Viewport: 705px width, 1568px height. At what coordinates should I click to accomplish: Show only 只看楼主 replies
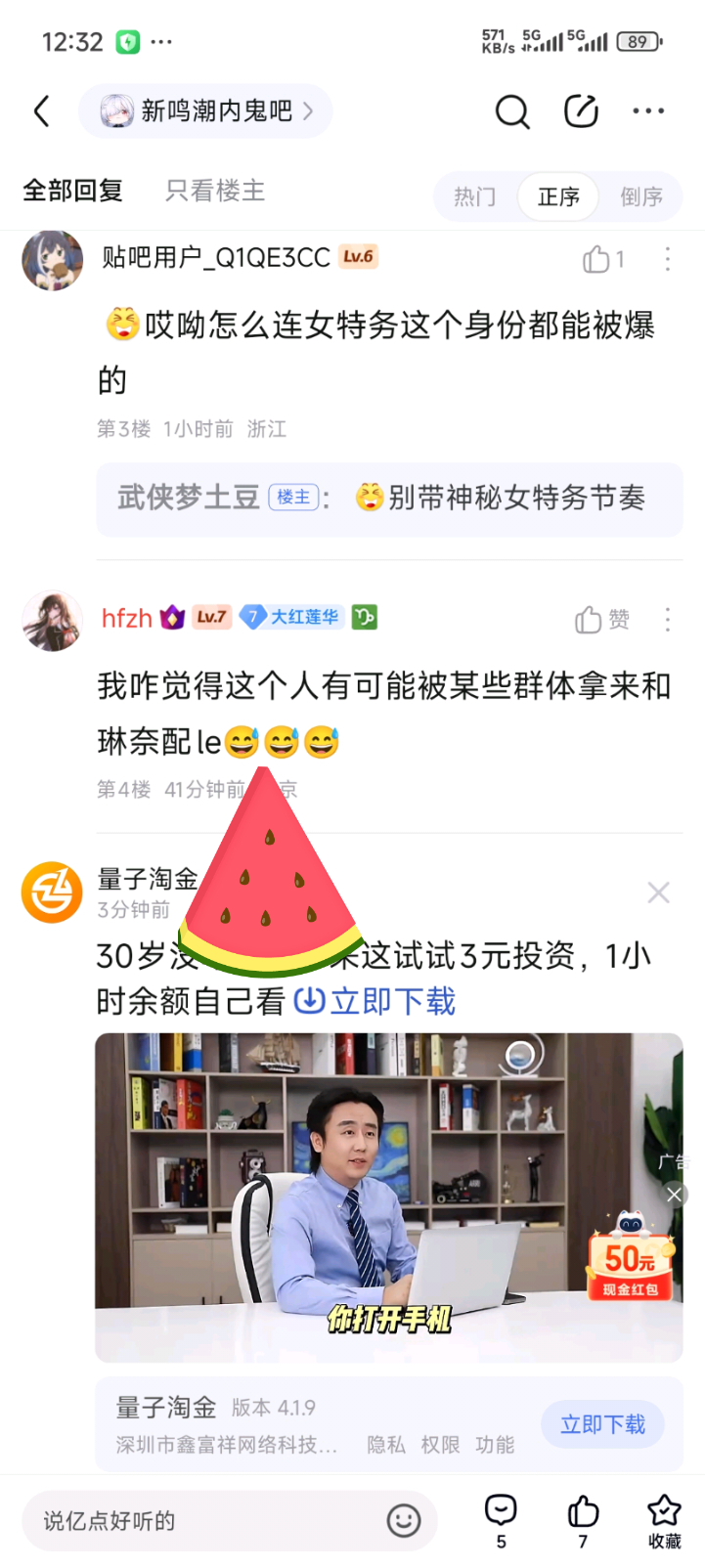(215, 191)
